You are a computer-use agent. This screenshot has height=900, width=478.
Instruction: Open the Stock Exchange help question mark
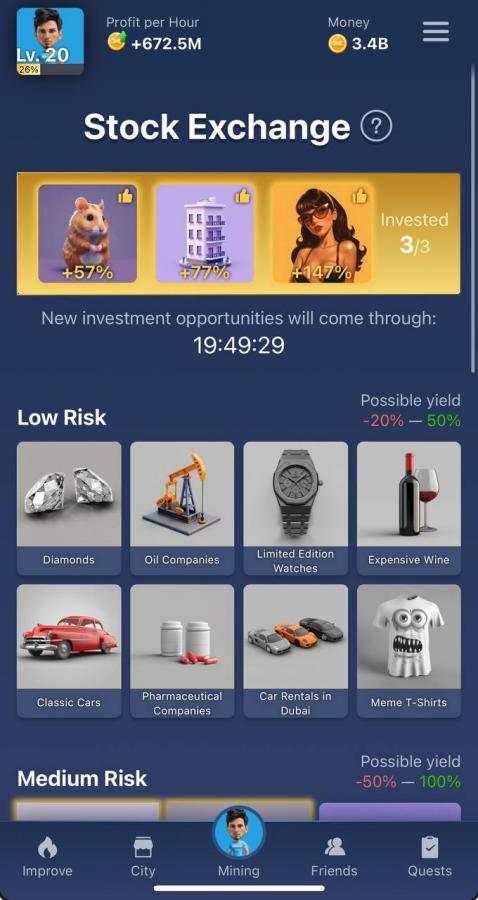376,126
